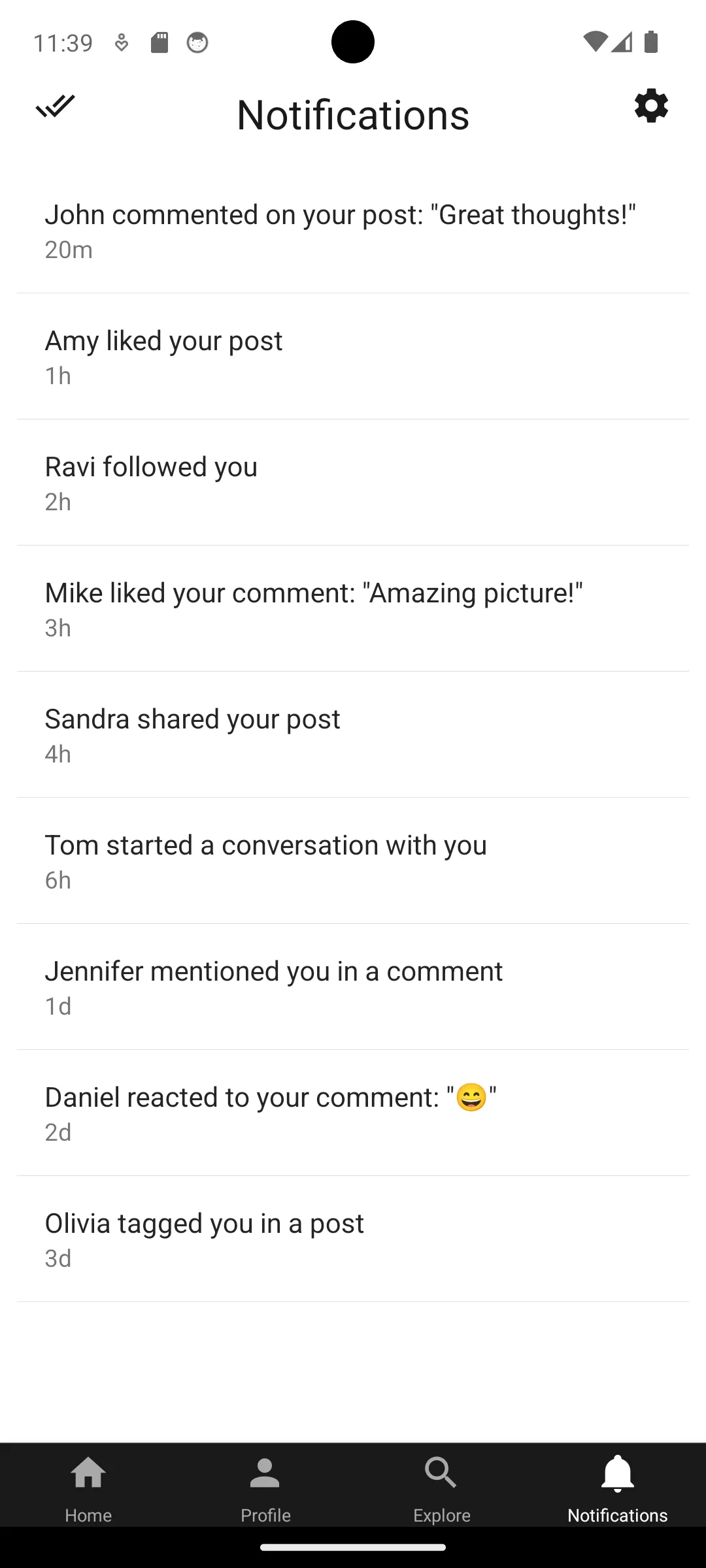
Task: Tap the SD card icon in status bar
Action: 160,42
